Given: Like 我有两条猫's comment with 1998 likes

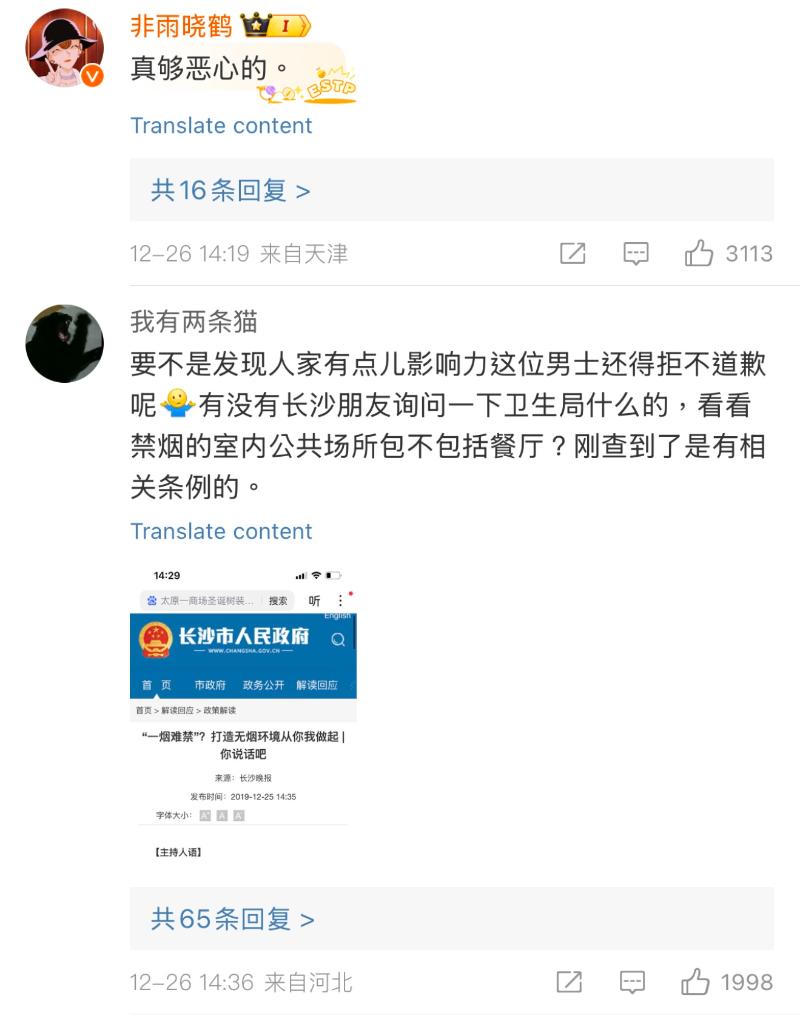Looking at the screenshot, I should 695,983.
